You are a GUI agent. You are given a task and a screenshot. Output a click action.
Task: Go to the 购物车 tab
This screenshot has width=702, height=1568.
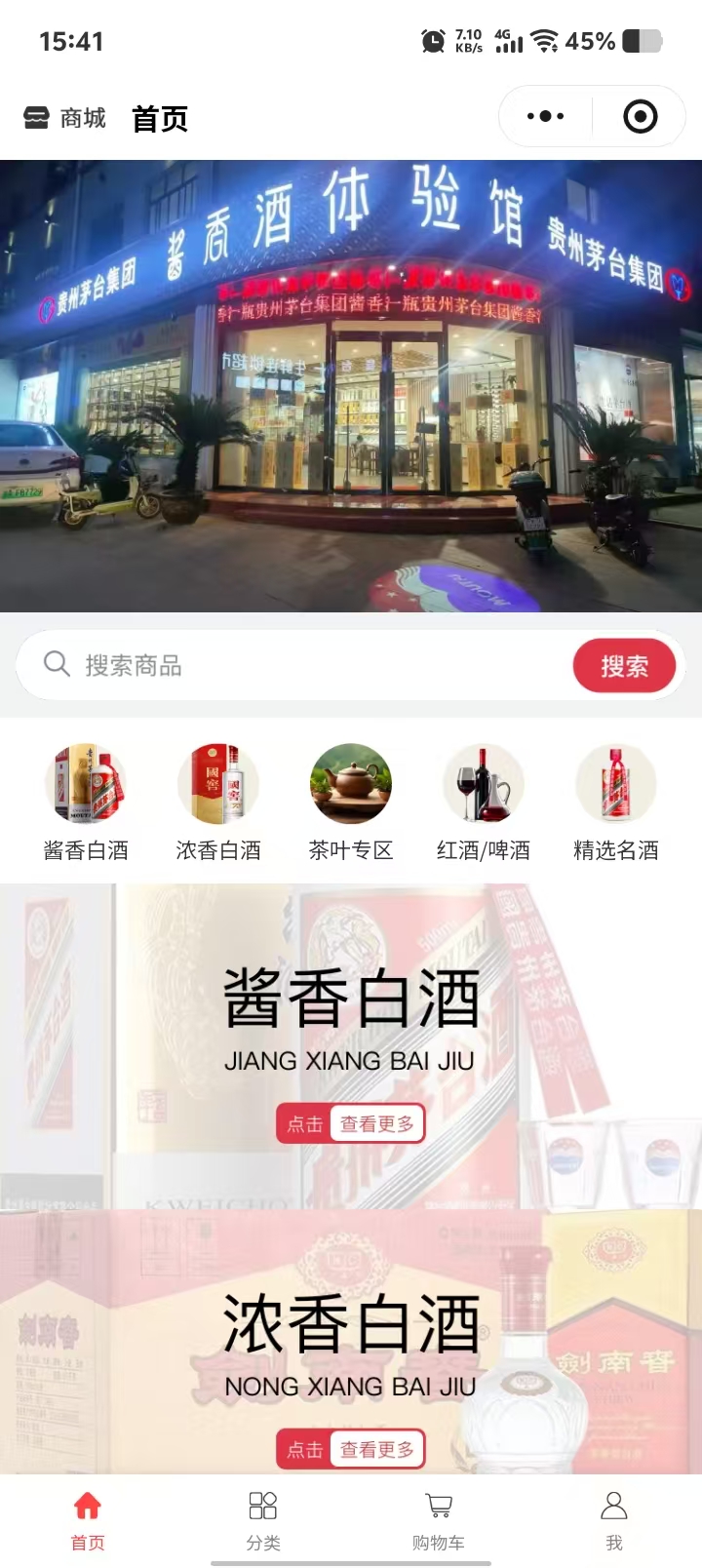point(439,1518)
